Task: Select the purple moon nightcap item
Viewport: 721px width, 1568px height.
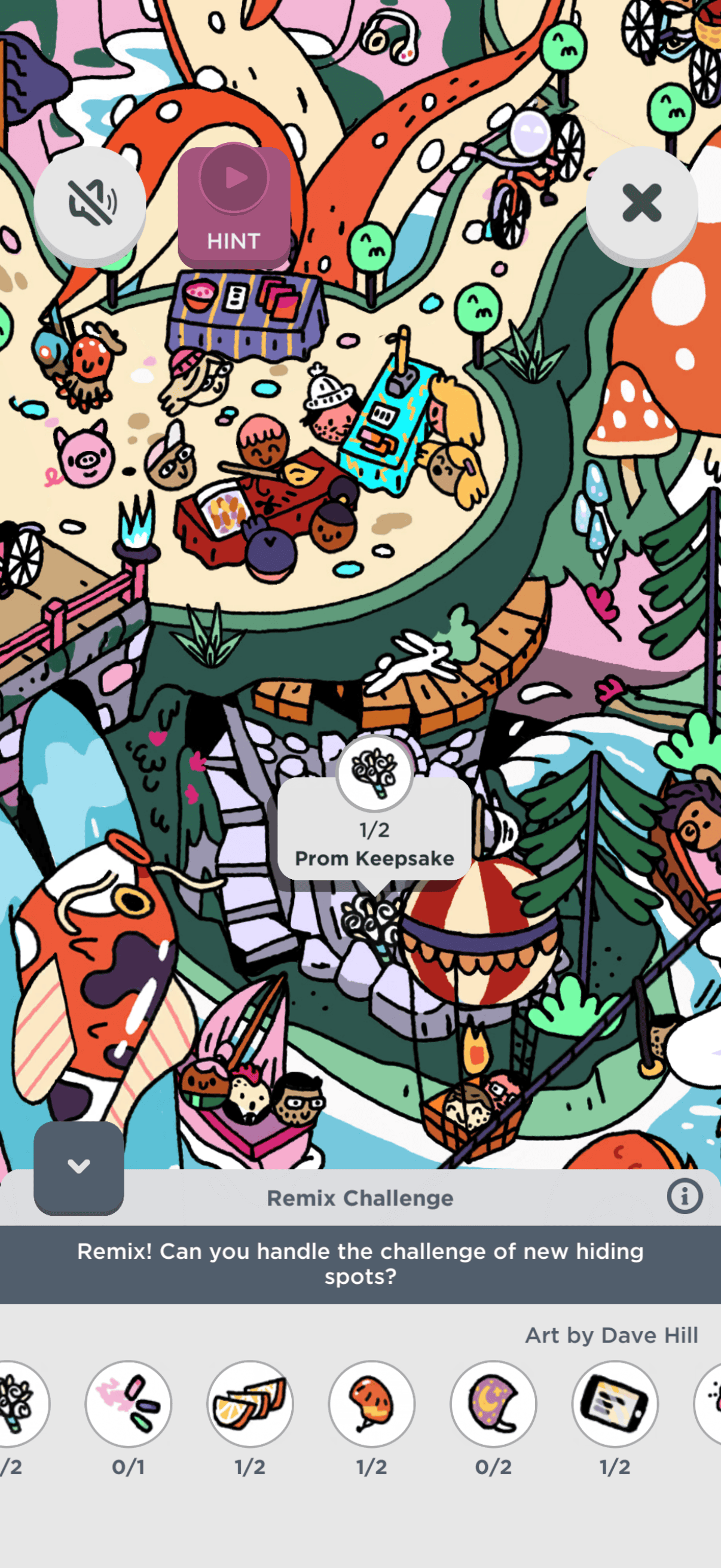Action: coord(493,1404)
